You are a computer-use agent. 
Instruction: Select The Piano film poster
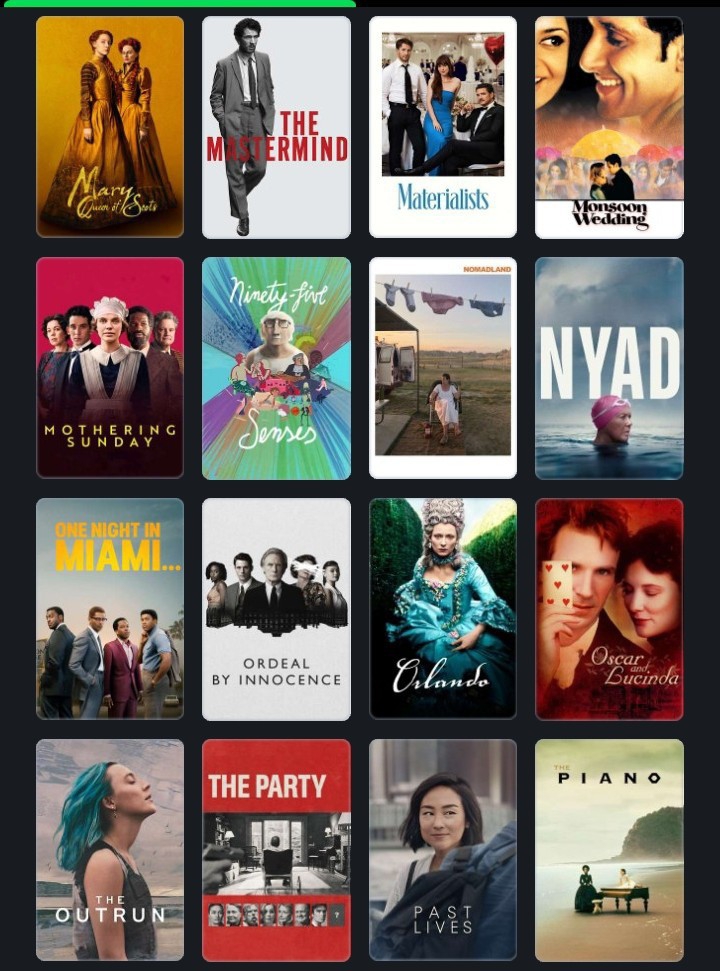609,850
